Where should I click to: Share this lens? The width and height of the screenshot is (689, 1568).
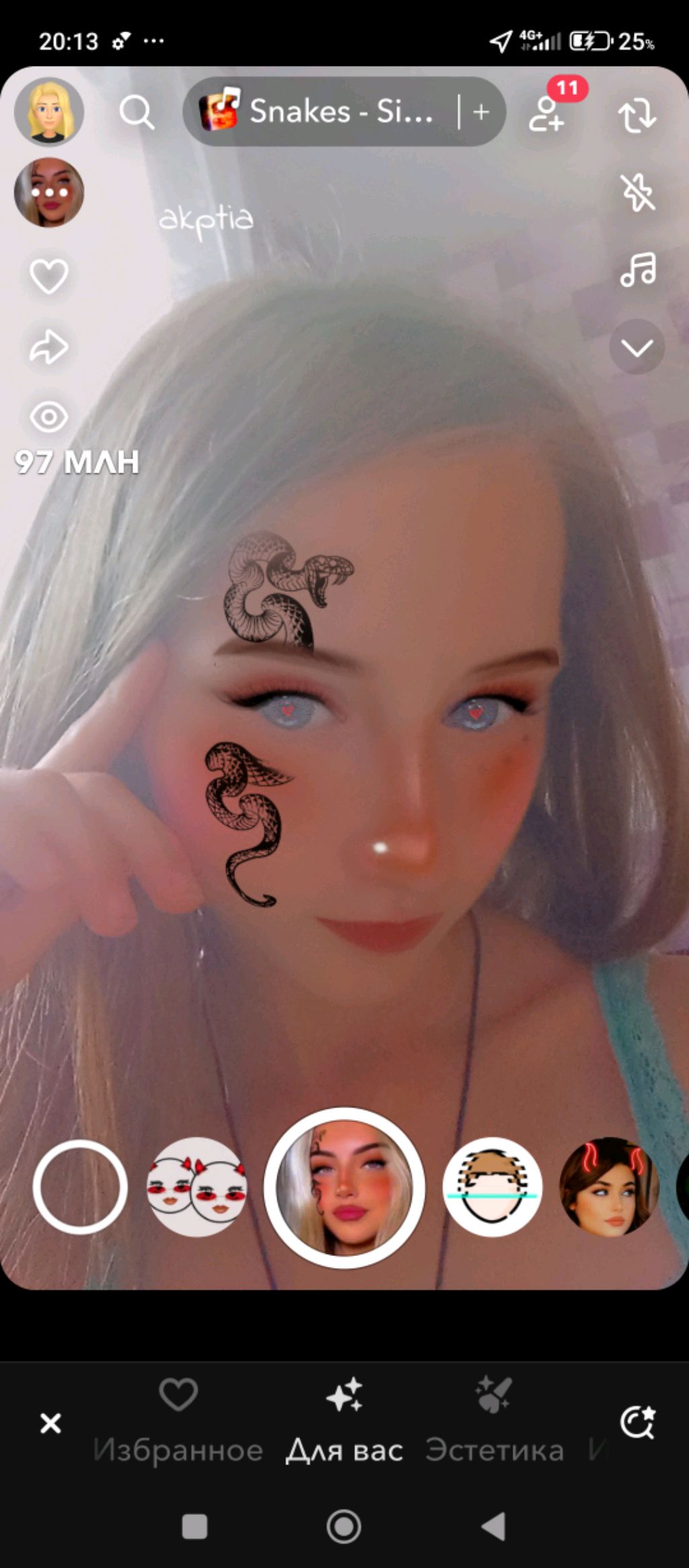pos(49,347)
